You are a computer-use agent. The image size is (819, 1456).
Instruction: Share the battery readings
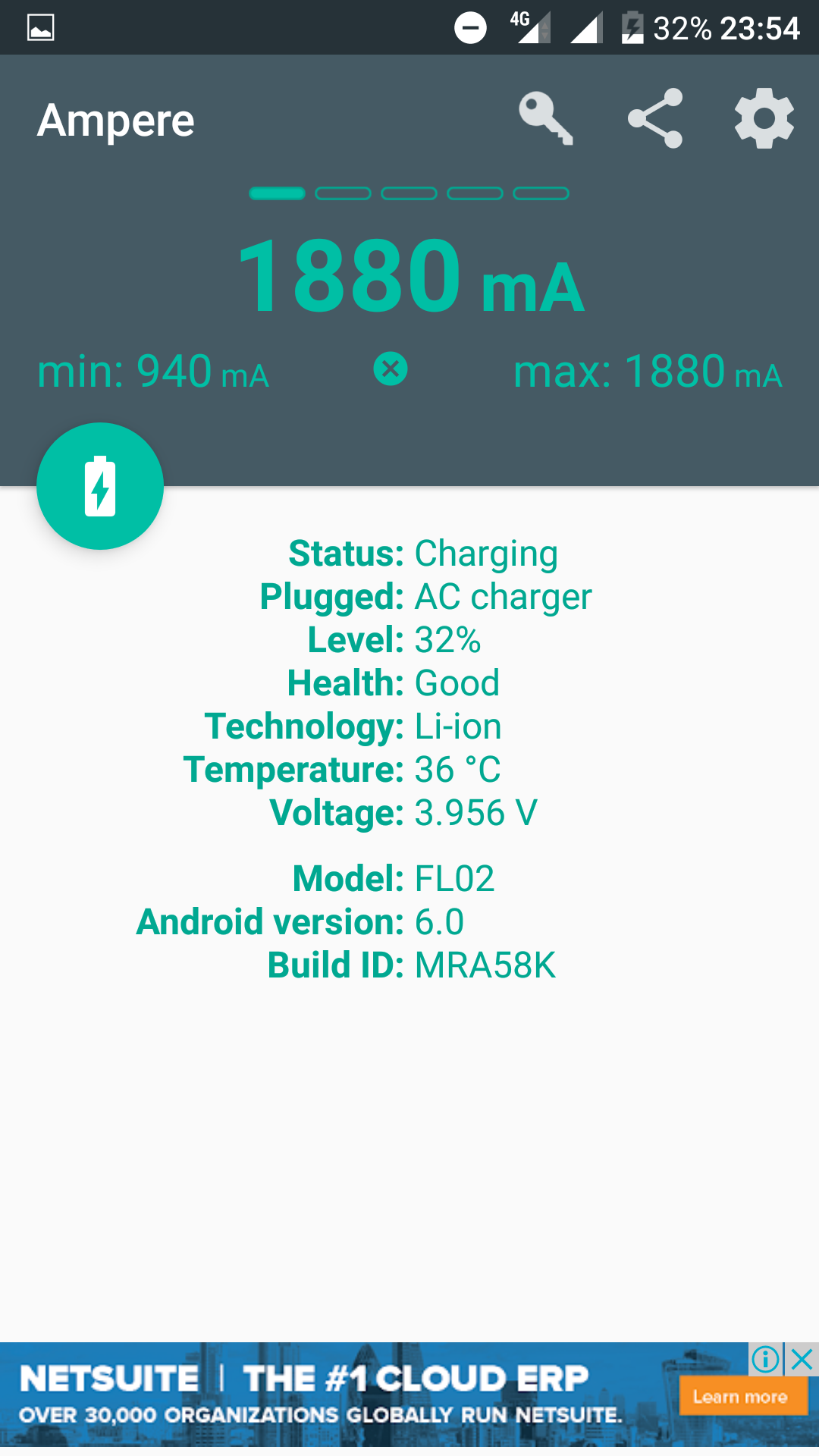click(655, 118)
